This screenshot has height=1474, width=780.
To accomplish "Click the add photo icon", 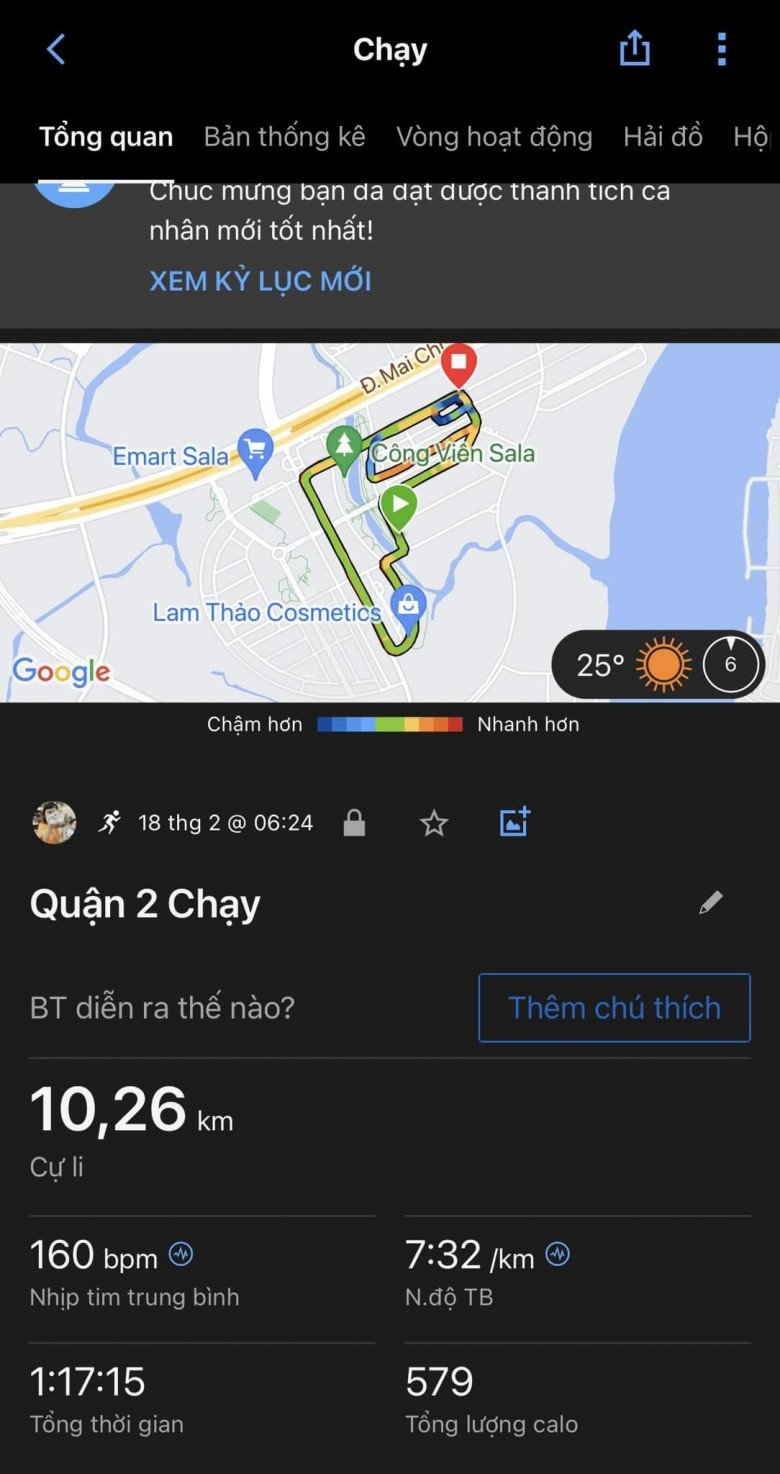I will coord(514,822).
